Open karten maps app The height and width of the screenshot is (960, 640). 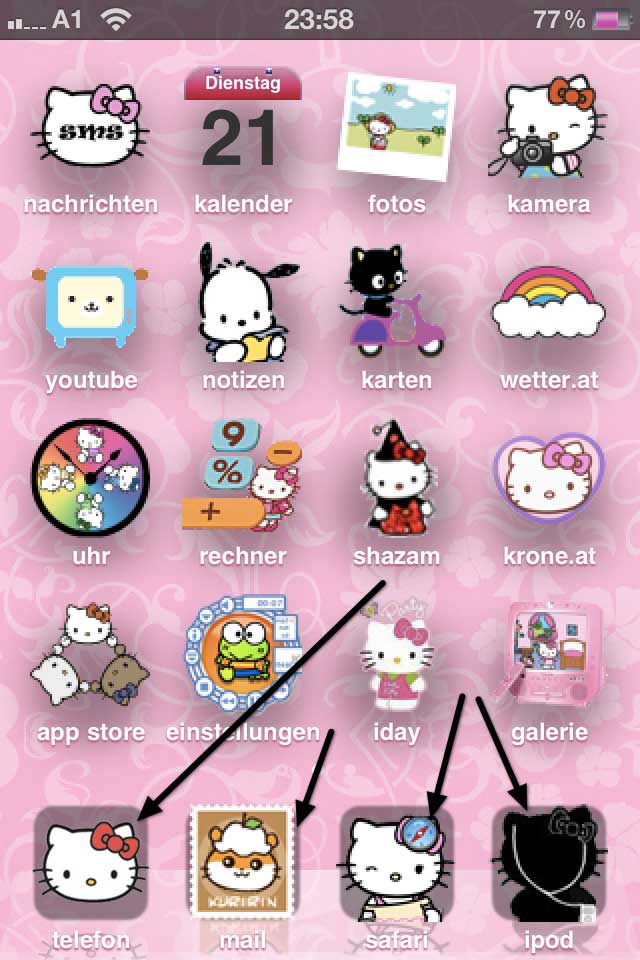click(x=396, y=303)
